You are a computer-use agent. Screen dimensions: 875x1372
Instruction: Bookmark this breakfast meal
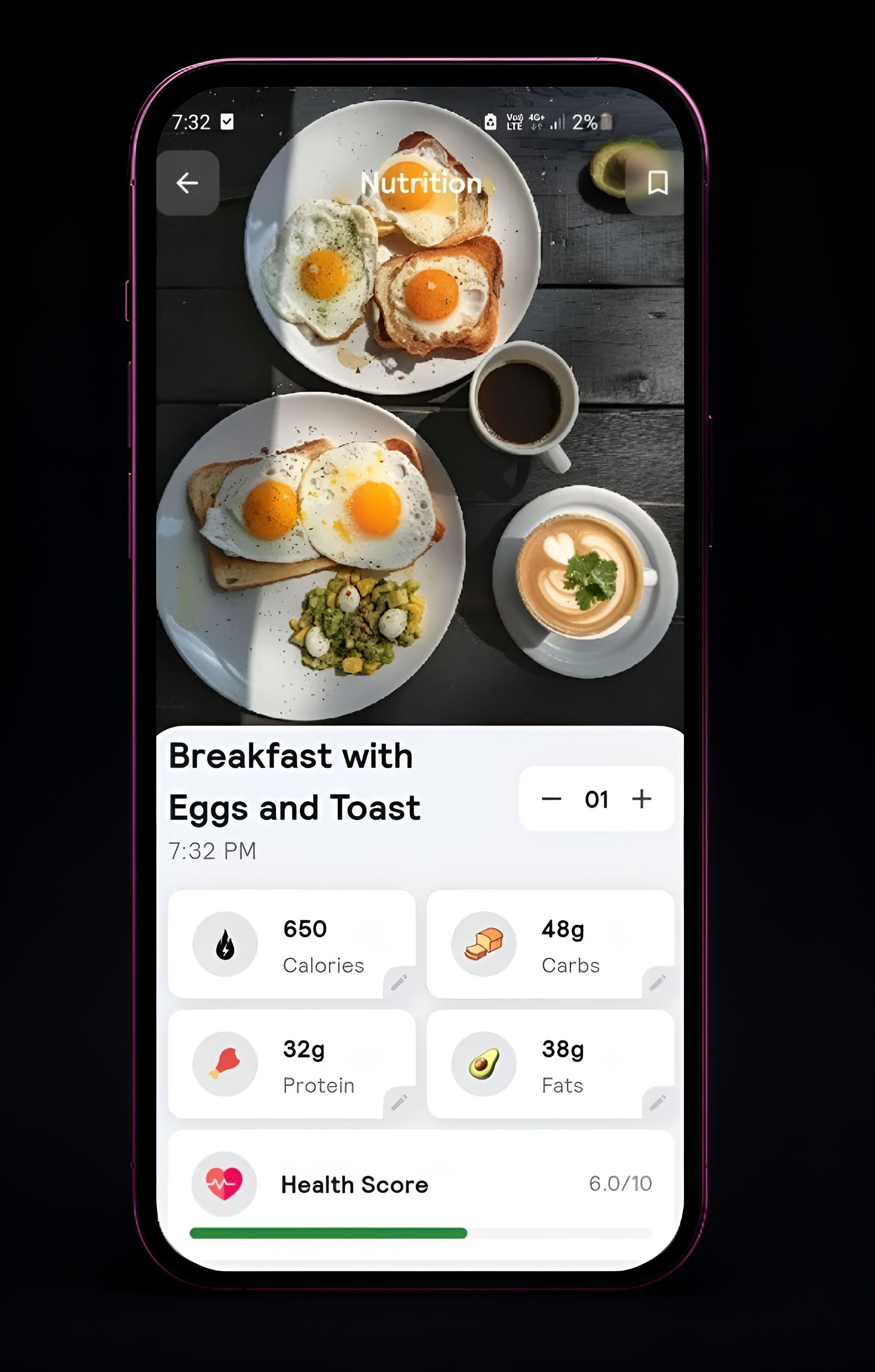tap(657, 183)
